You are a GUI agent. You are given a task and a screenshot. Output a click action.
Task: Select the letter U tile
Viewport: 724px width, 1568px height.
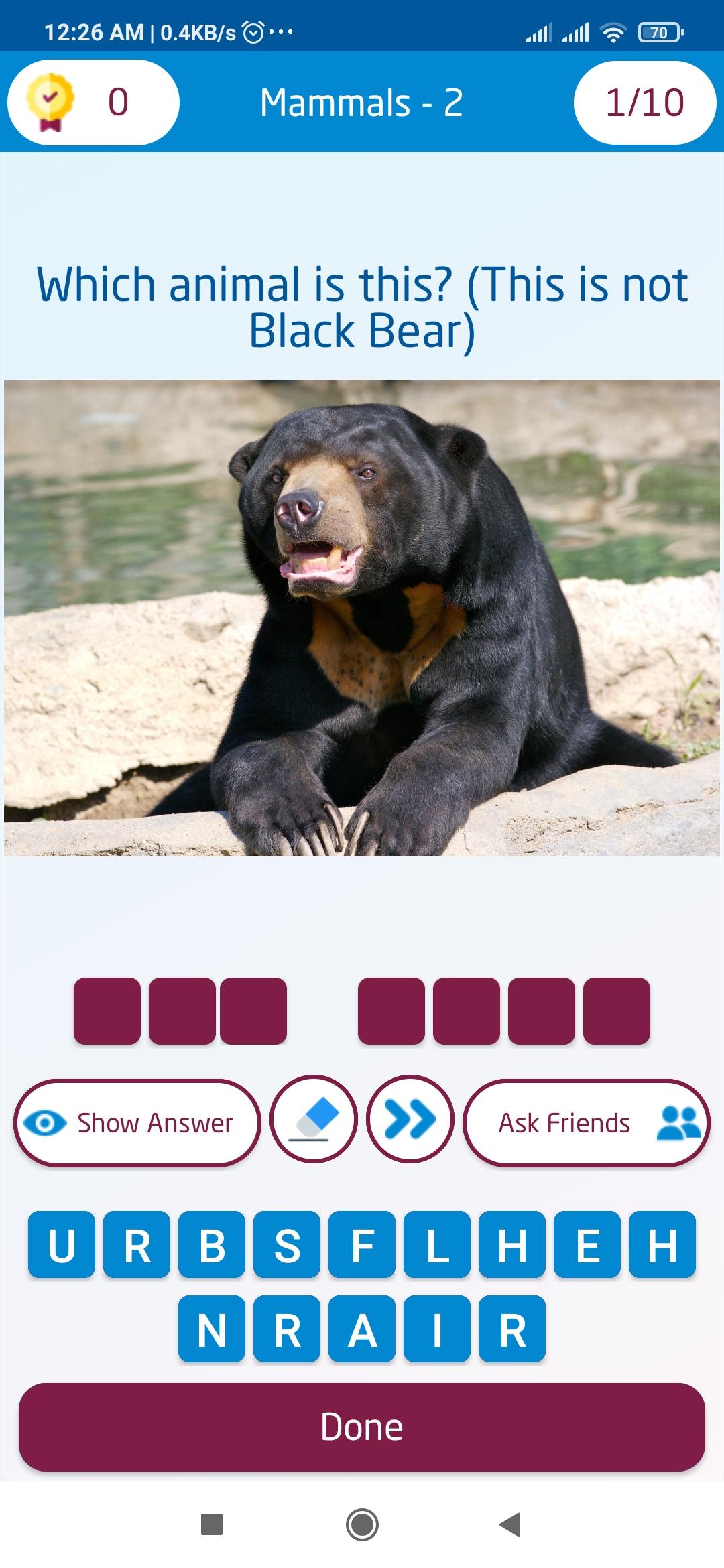[62, 1244]
